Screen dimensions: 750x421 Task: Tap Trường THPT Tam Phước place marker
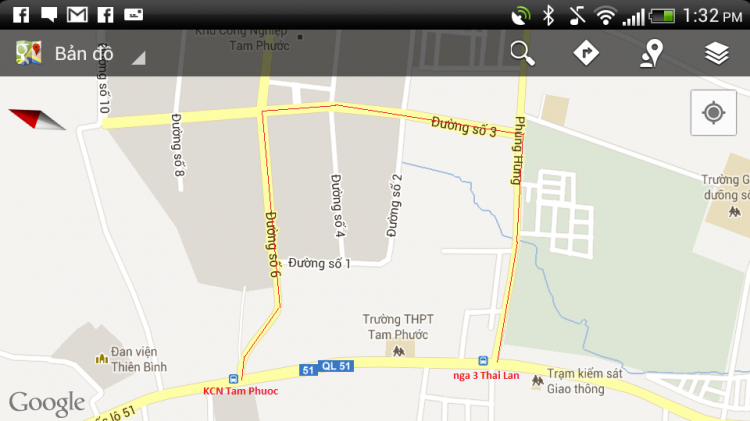(x=398, y=350)
